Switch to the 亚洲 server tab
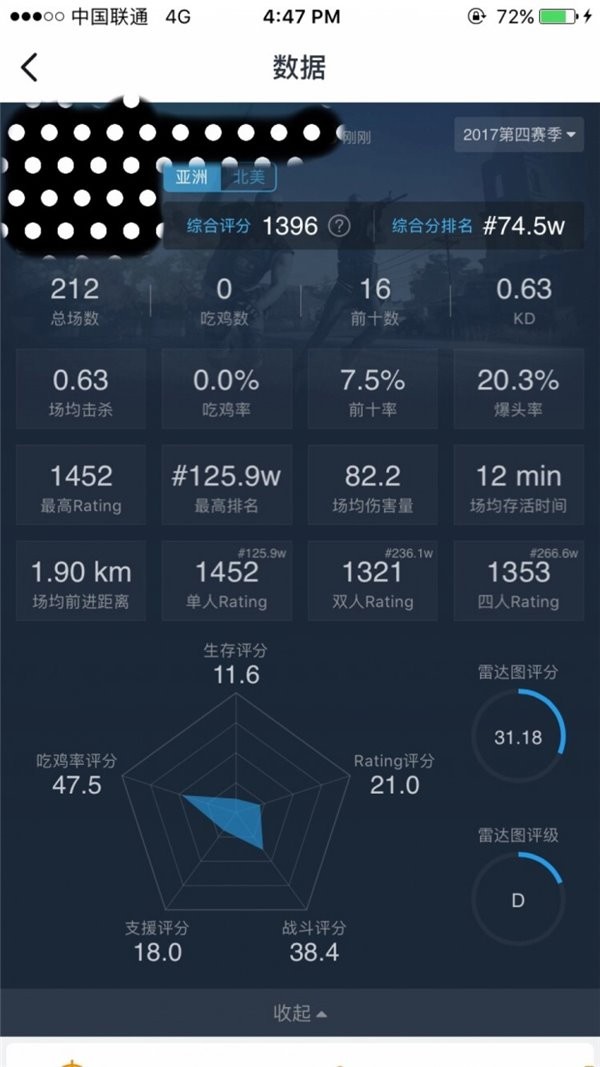The height and width of the screenshot is (1067, 600). (x=193, y=178)
